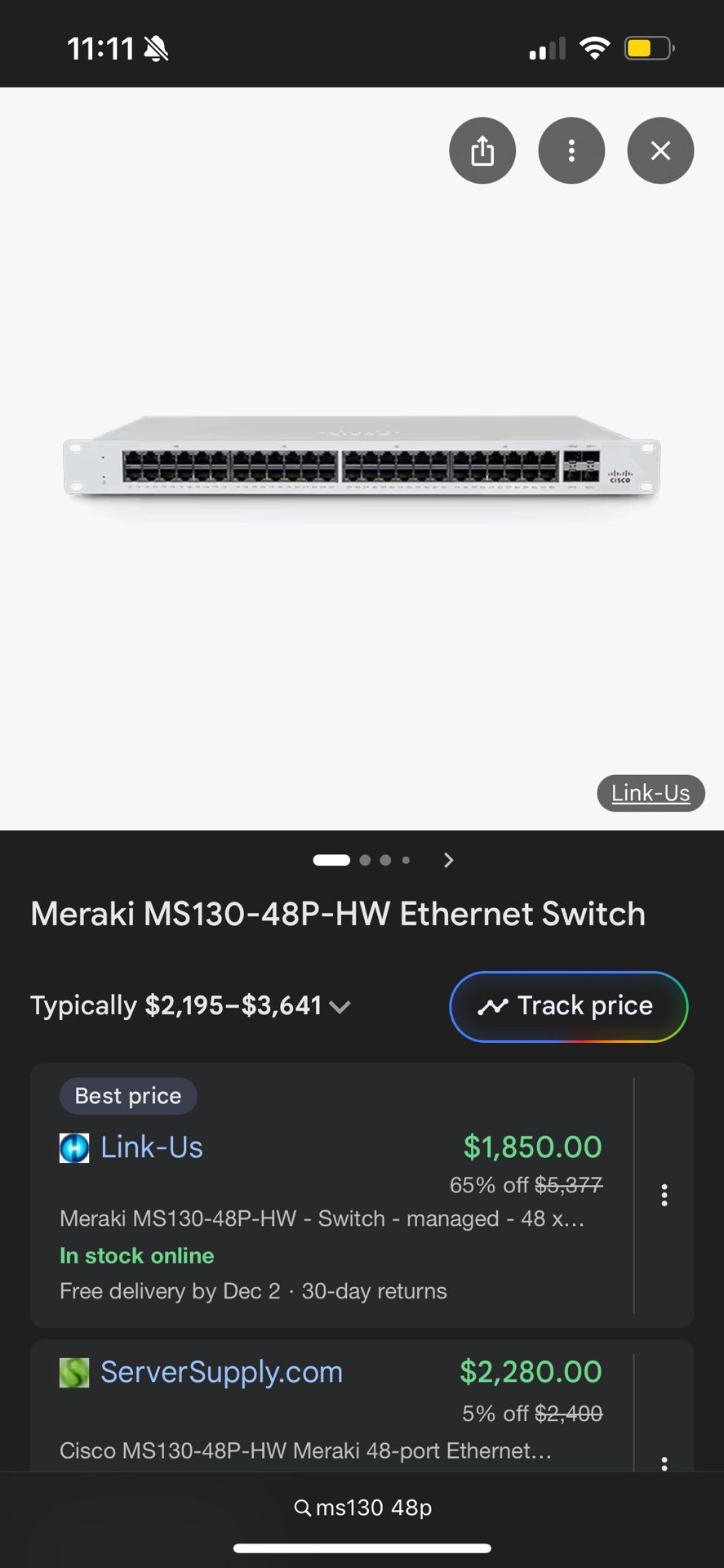
Task: Advance to the next product image
Action: coord(448,860)
